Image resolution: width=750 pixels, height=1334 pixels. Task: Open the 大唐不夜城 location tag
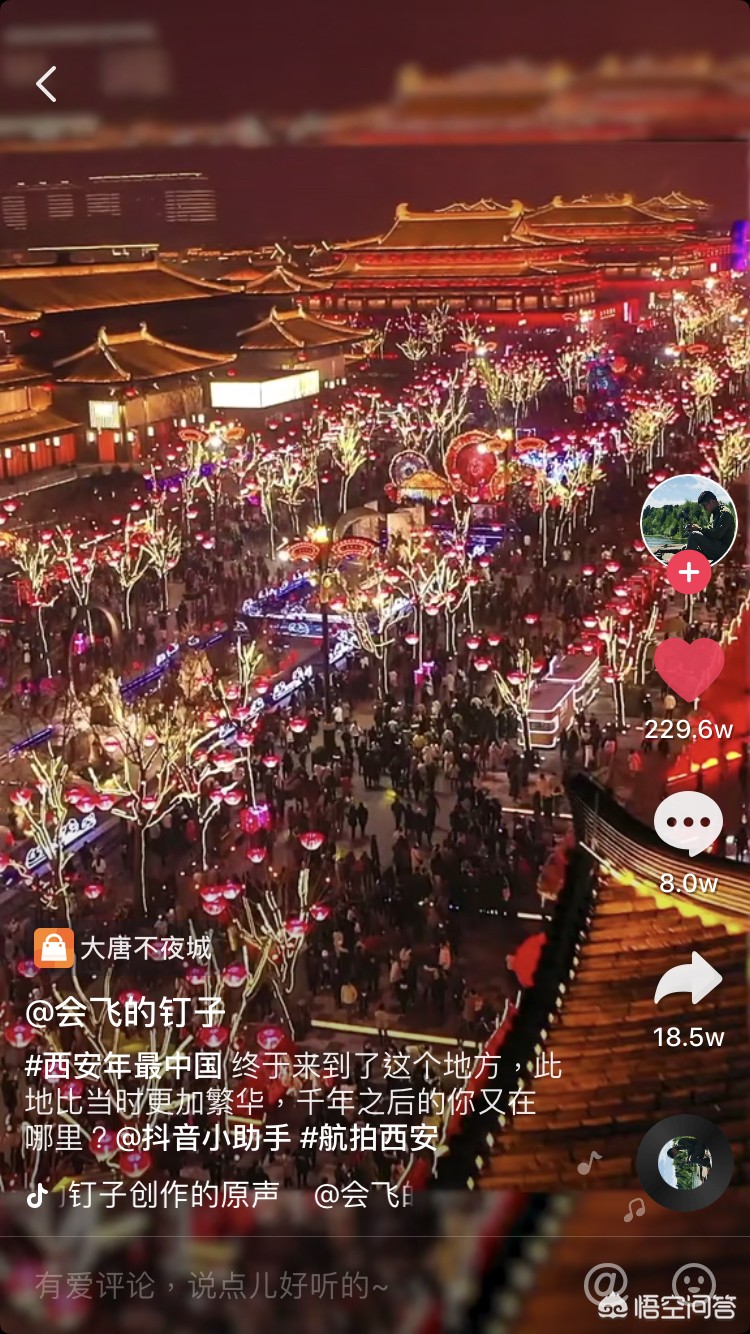pos(123,948)
